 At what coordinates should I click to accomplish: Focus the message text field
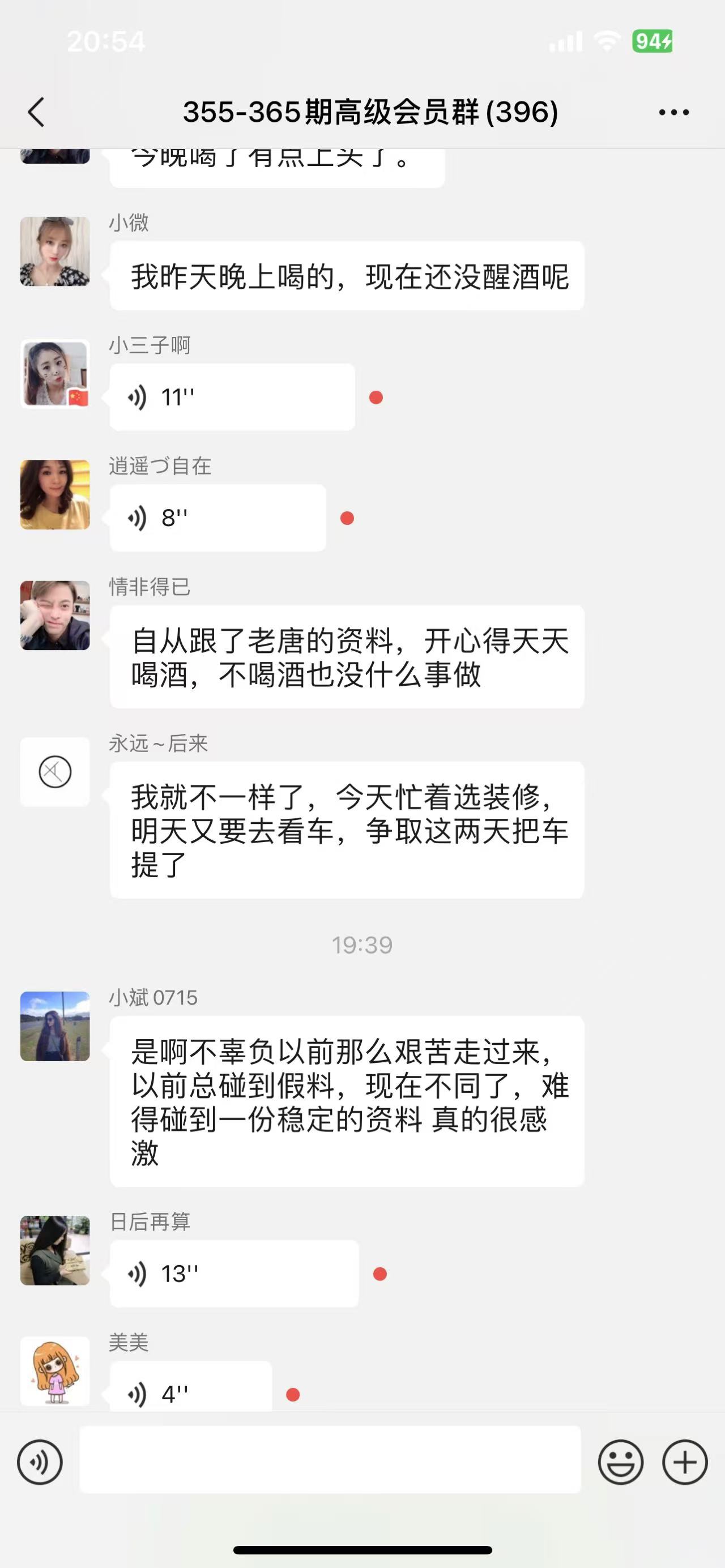[330, 1460]
